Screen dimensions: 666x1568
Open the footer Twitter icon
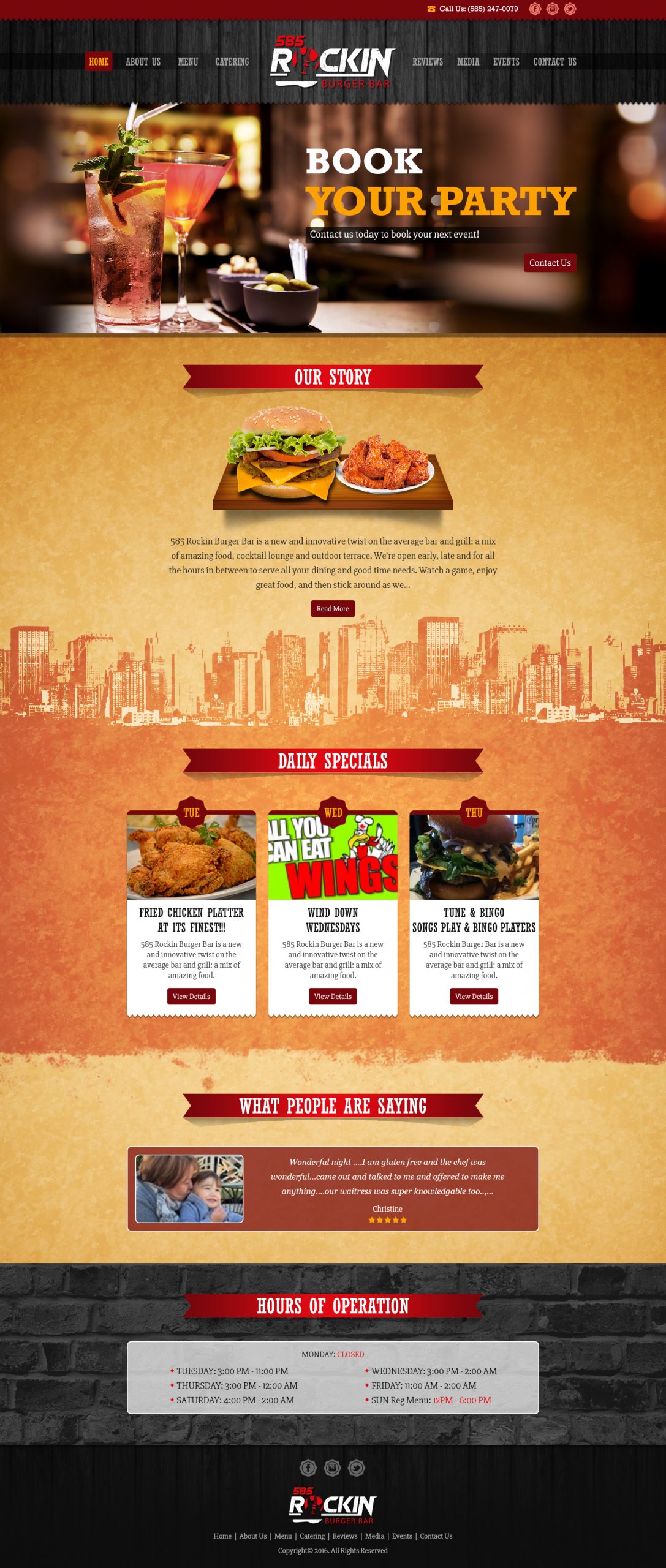(x=356, y=1468)
